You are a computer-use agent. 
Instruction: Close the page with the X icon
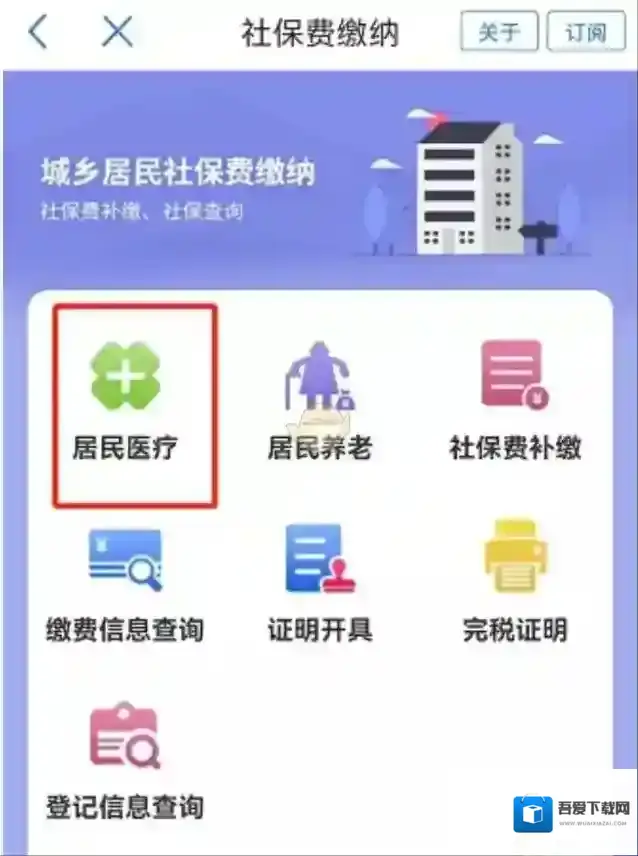click(x=117, y=32)
